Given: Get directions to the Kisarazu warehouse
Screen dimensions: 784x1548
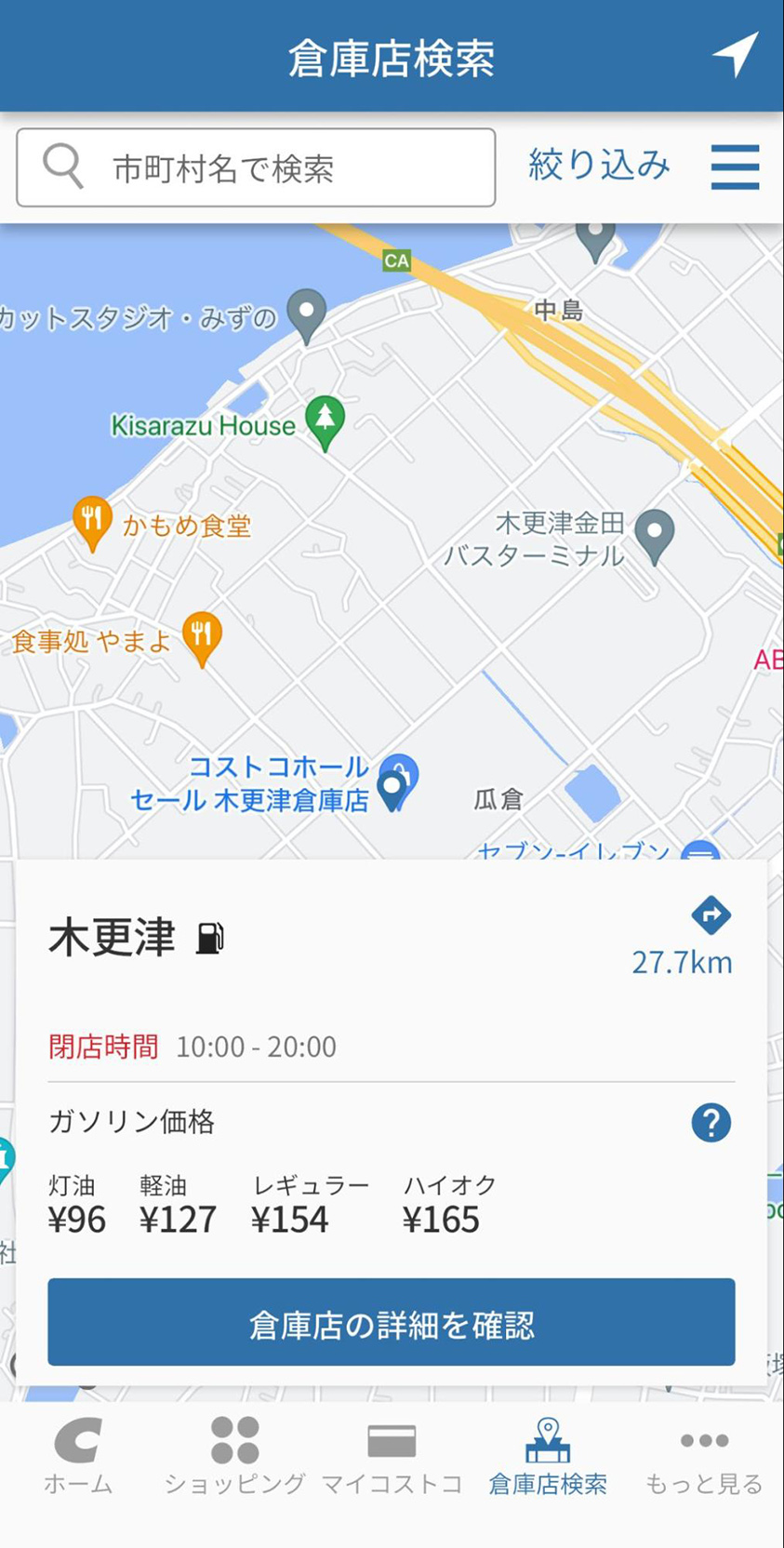Looking at the screenshot, I should pos(711,915).
